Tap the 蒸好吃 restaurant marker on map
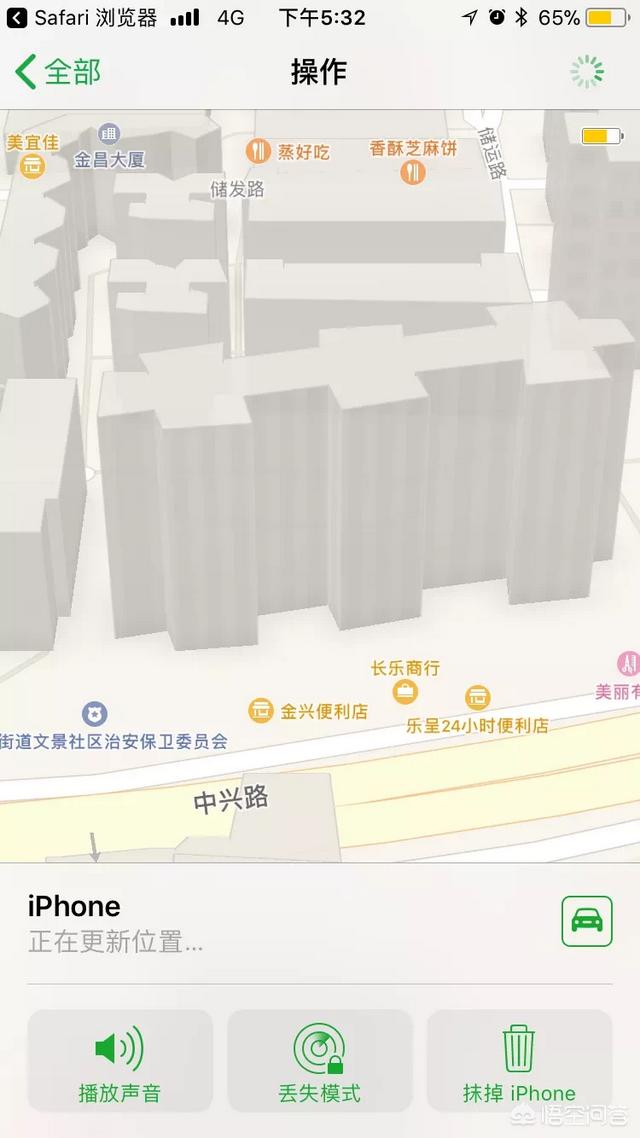This screenshot has width=640, height=1138. tap(259, 152)
